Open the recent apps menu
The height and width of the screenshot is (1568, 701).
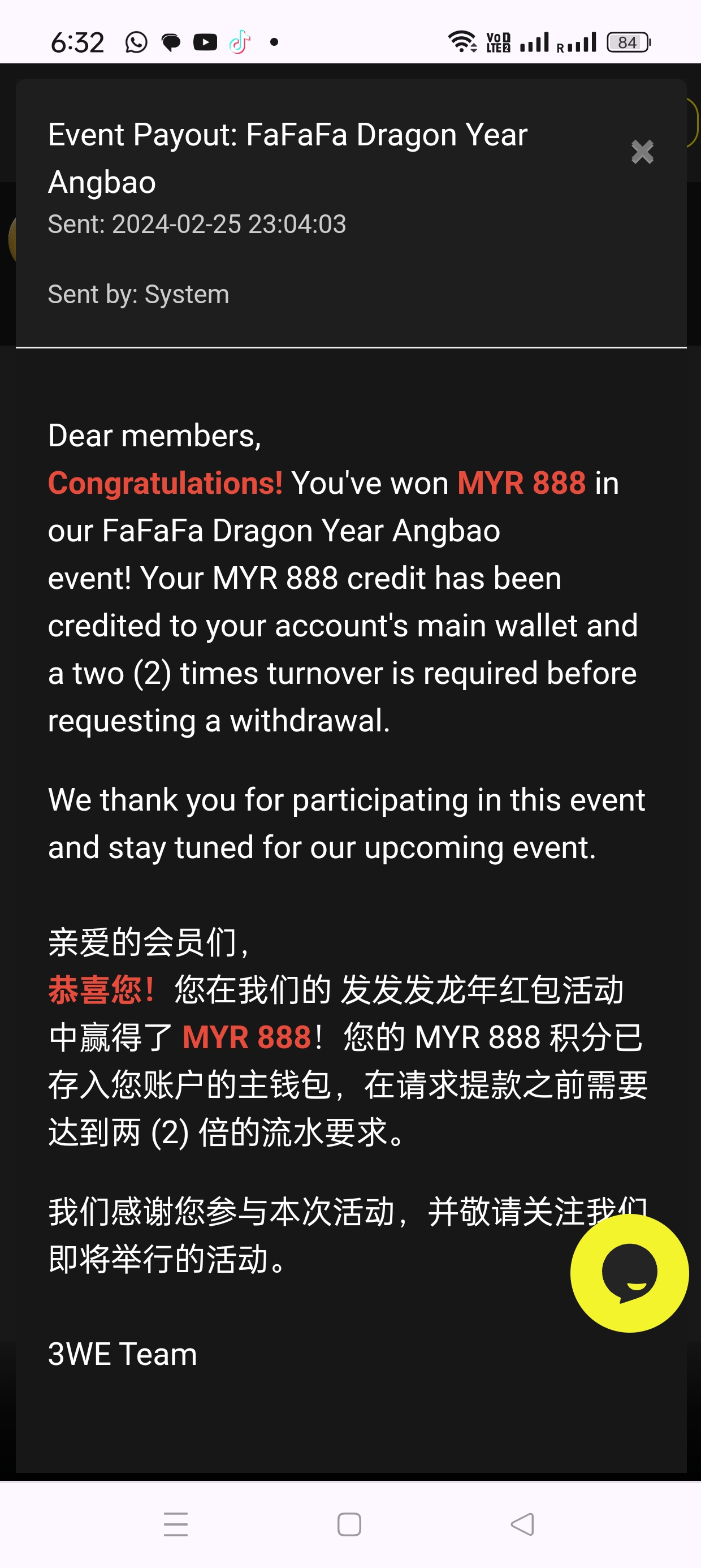(176, 1524)
